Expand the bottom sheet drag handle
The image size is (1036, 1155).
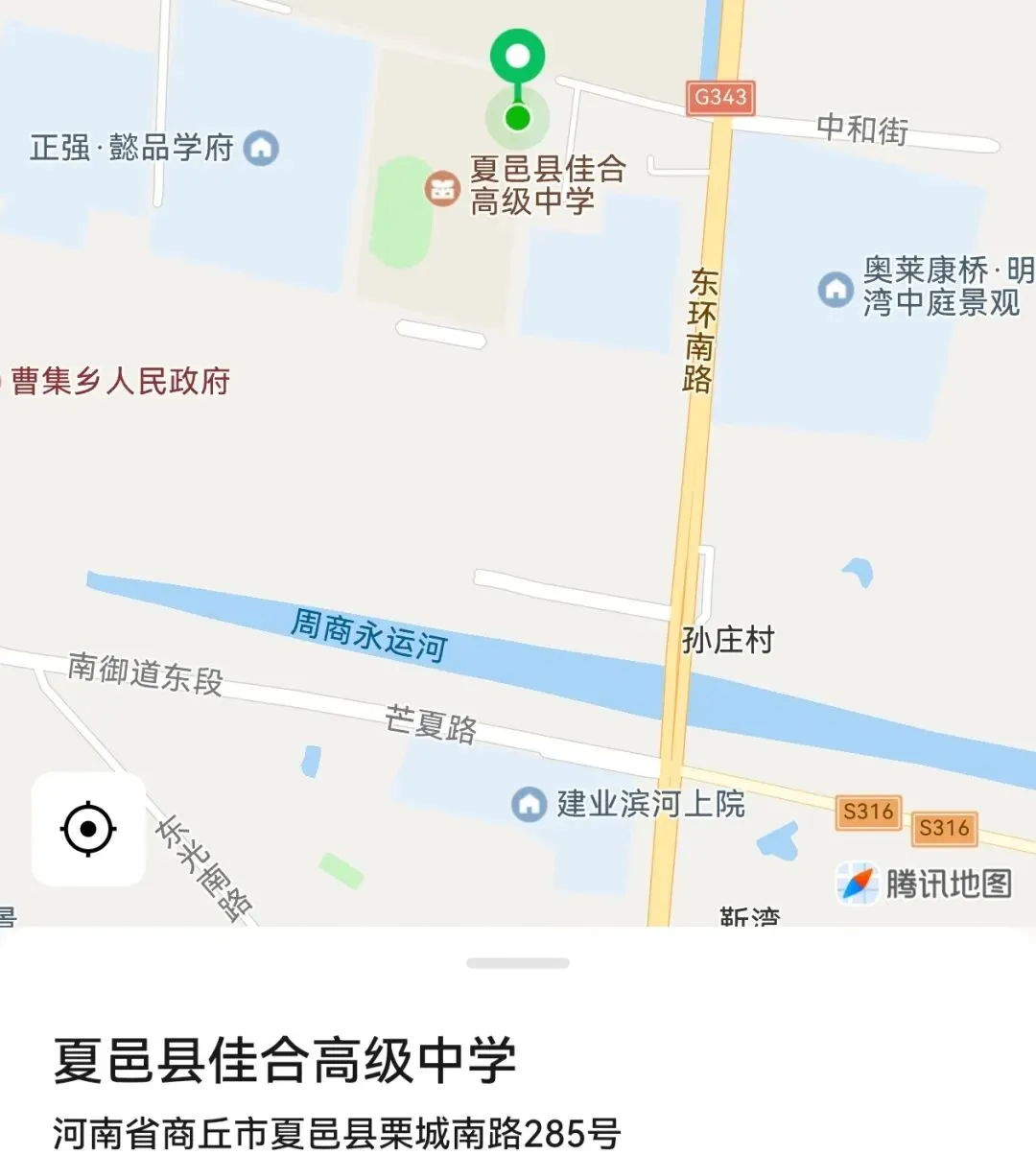coord(518,962)
